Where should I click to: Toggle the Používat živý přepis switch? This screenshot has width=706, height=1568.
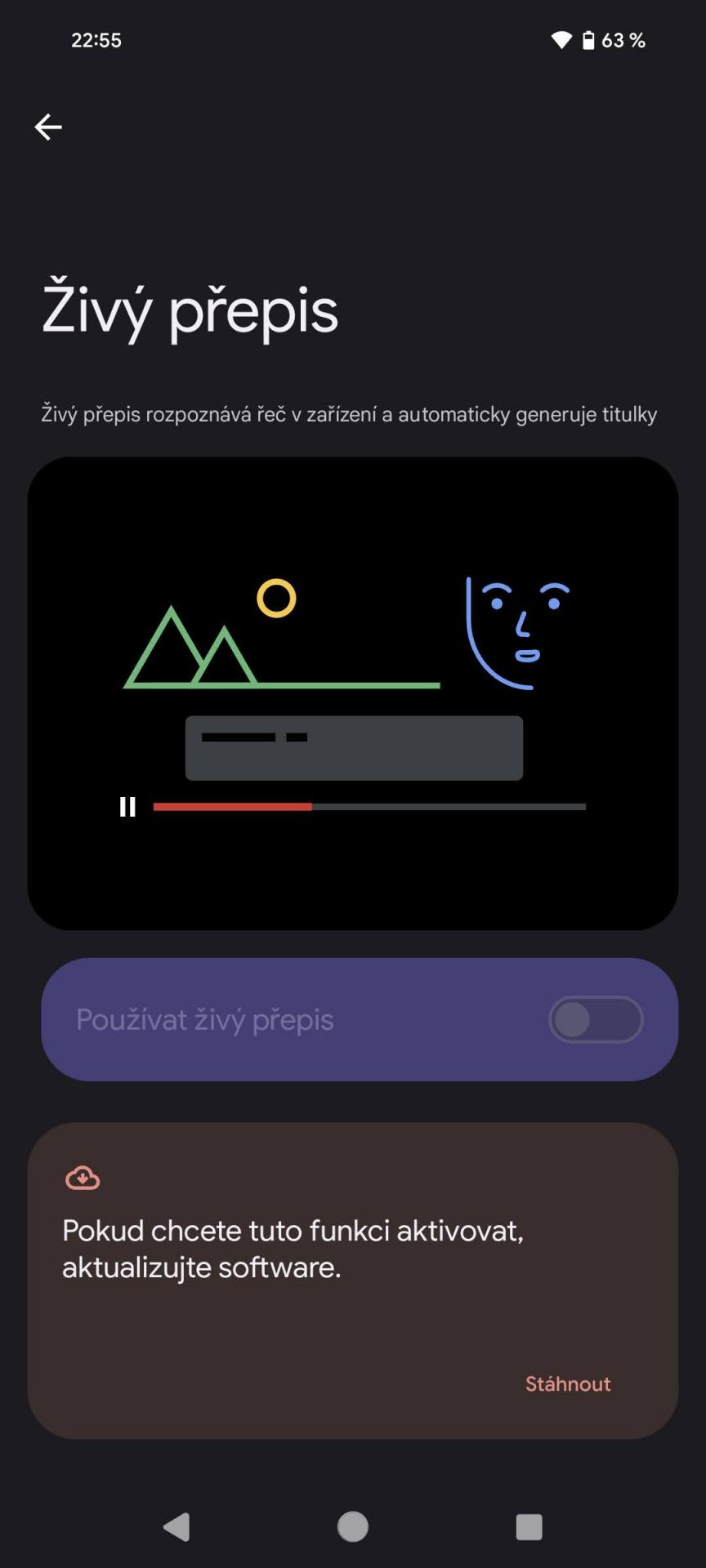pyautogui.click(x=596, y=1019)
